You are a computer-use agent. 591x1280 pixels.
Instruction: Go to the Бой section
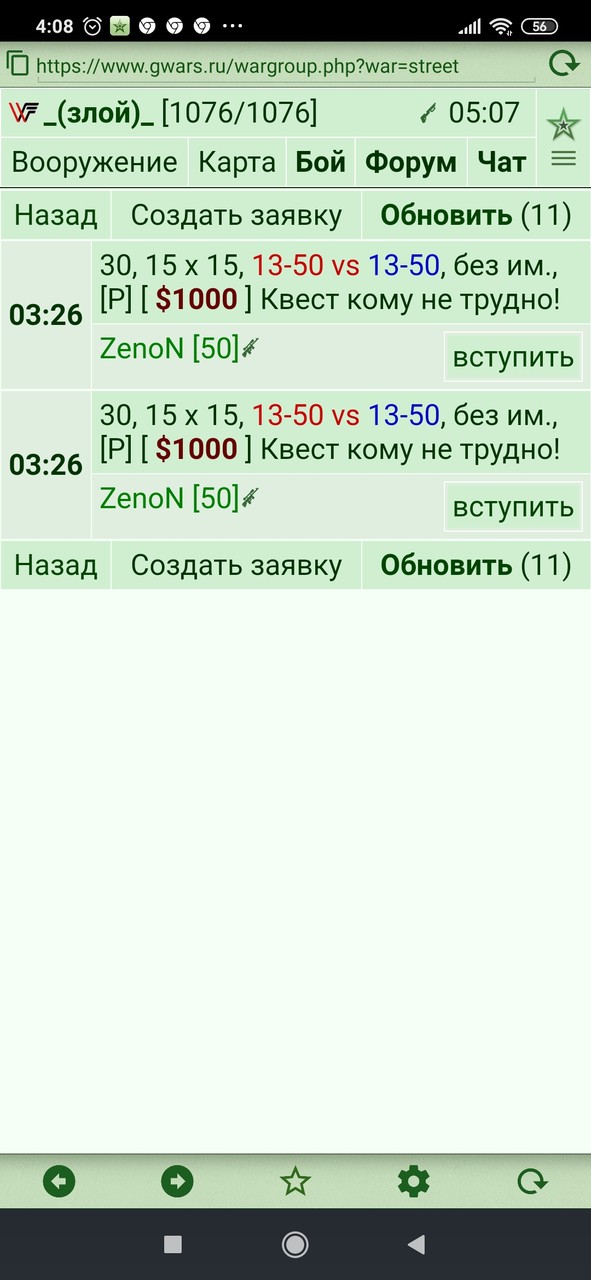321,162
